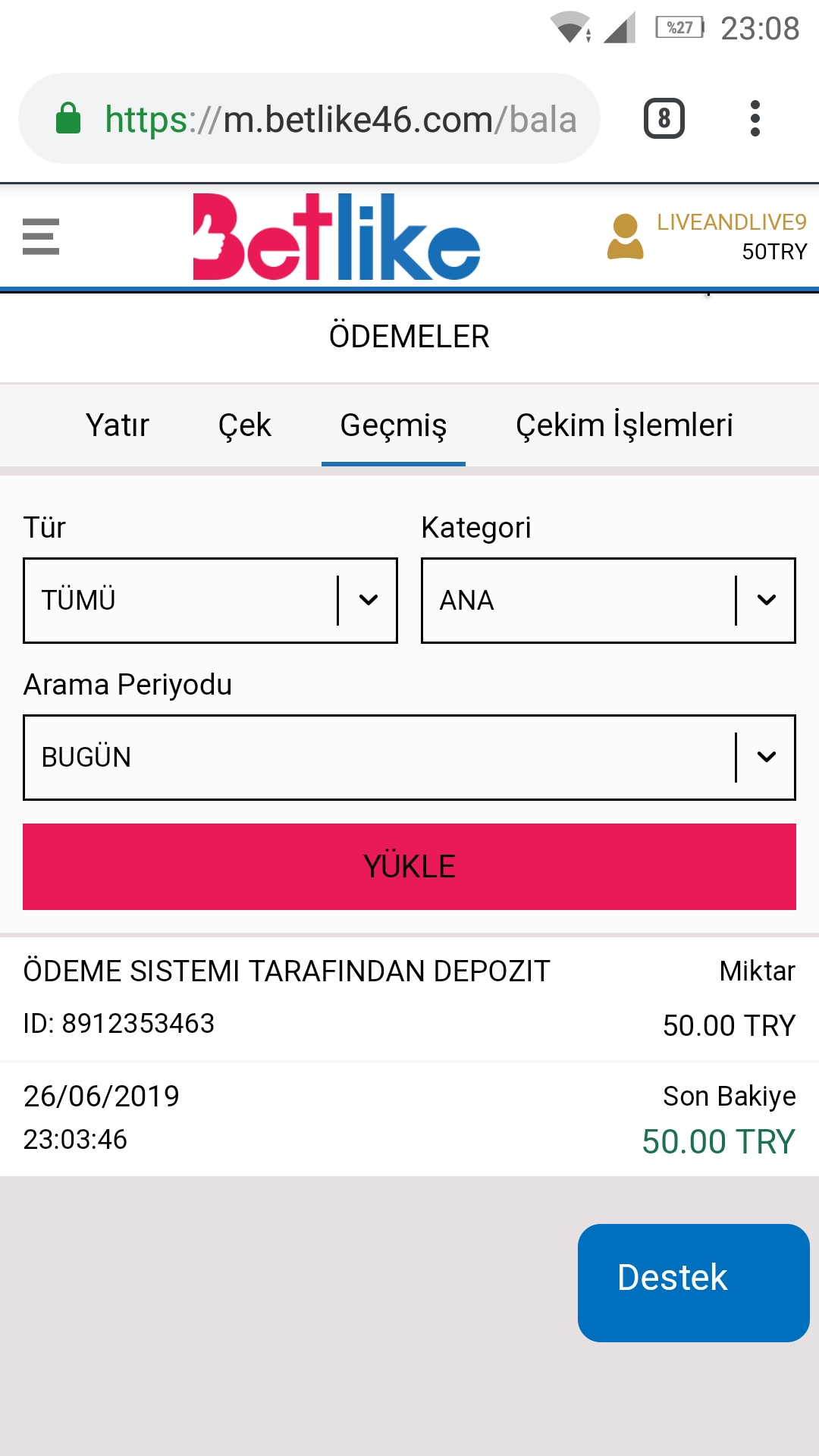Switch to the Yatır tab

coord(118,425)
